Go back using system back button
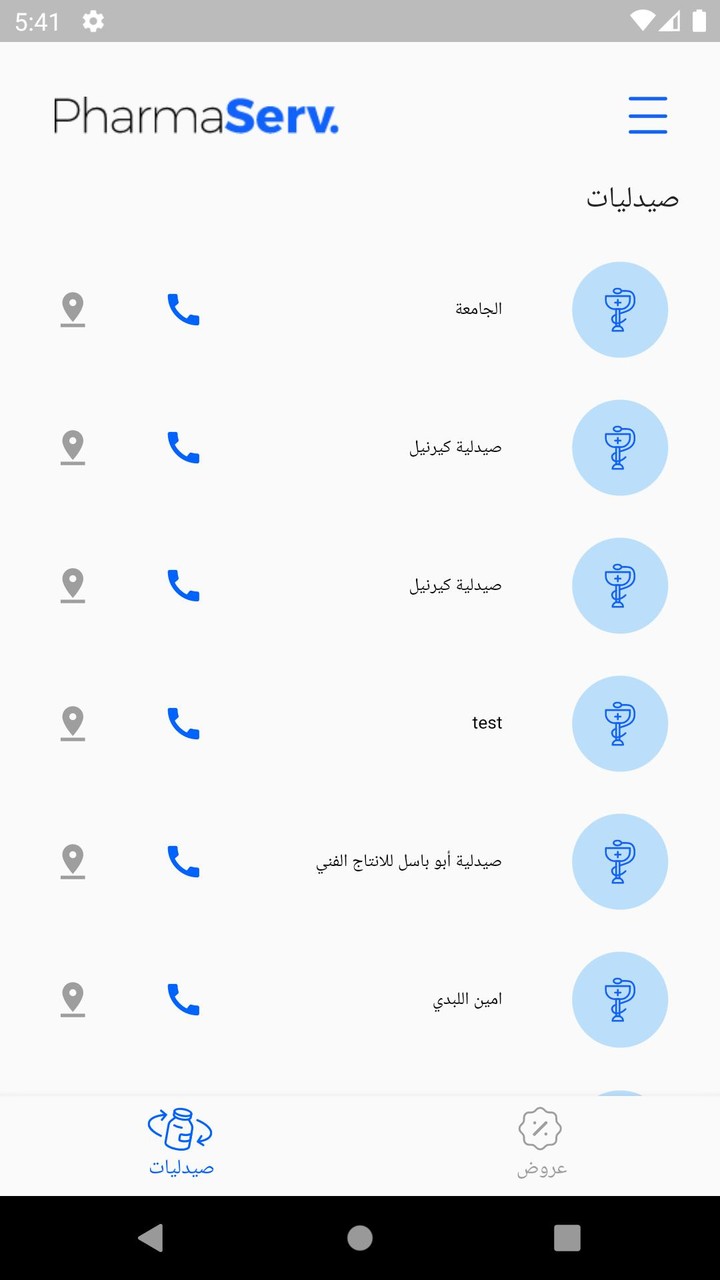The width and height of the screenshot is (720, 1280). (x=151, y=1238)
